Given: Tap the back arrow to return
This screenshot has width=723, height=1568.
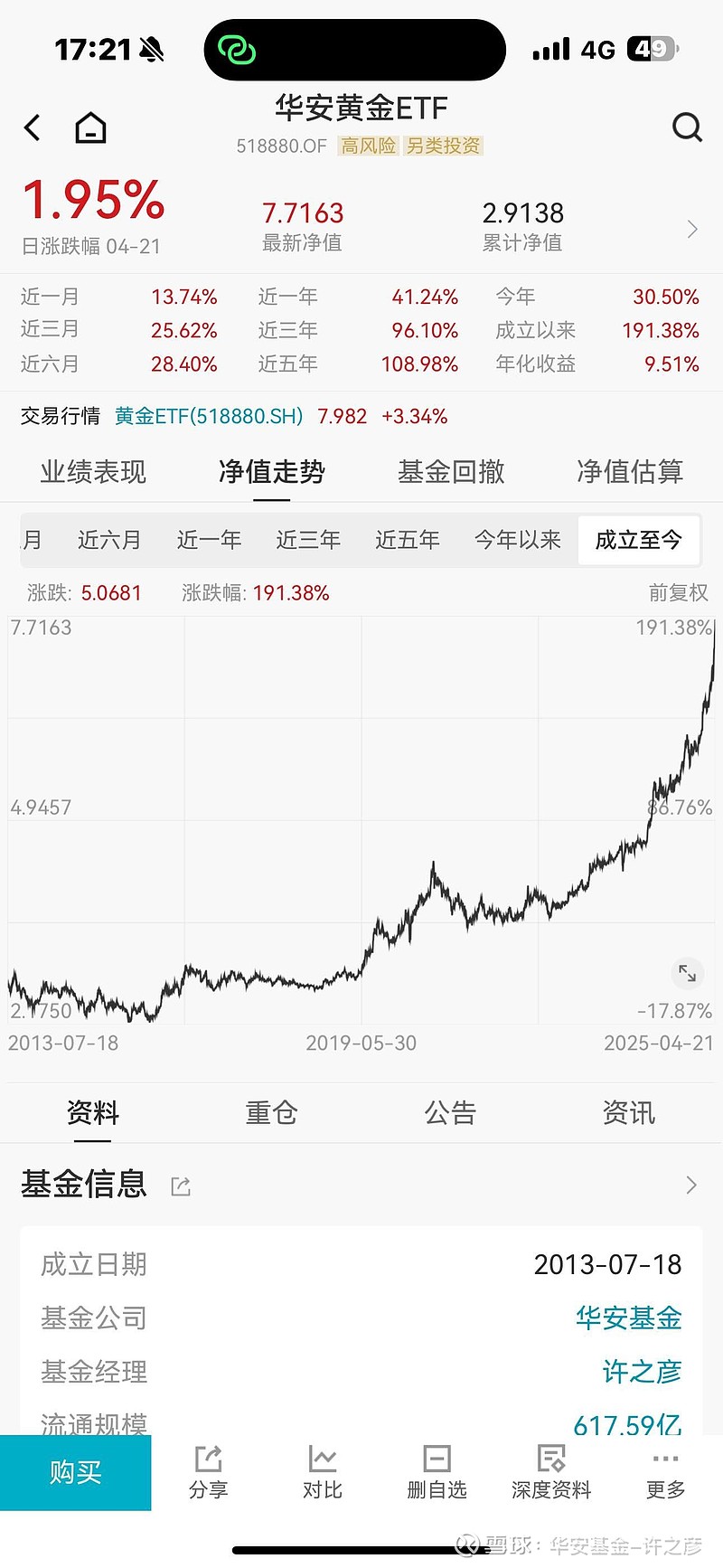Looking at the screenshot, I should coord(33,128).
